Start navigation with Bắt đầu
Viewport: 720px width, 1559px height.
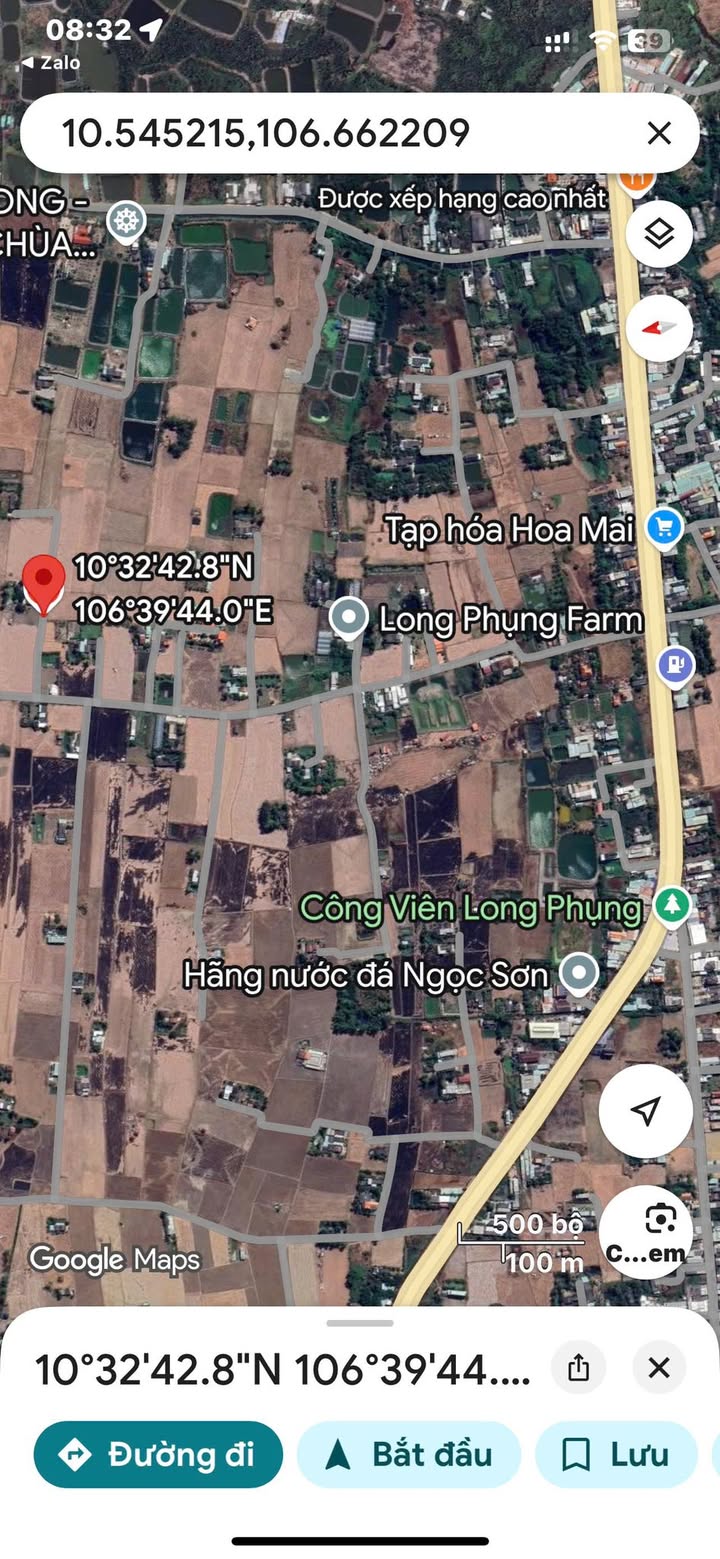(409, 1454)
